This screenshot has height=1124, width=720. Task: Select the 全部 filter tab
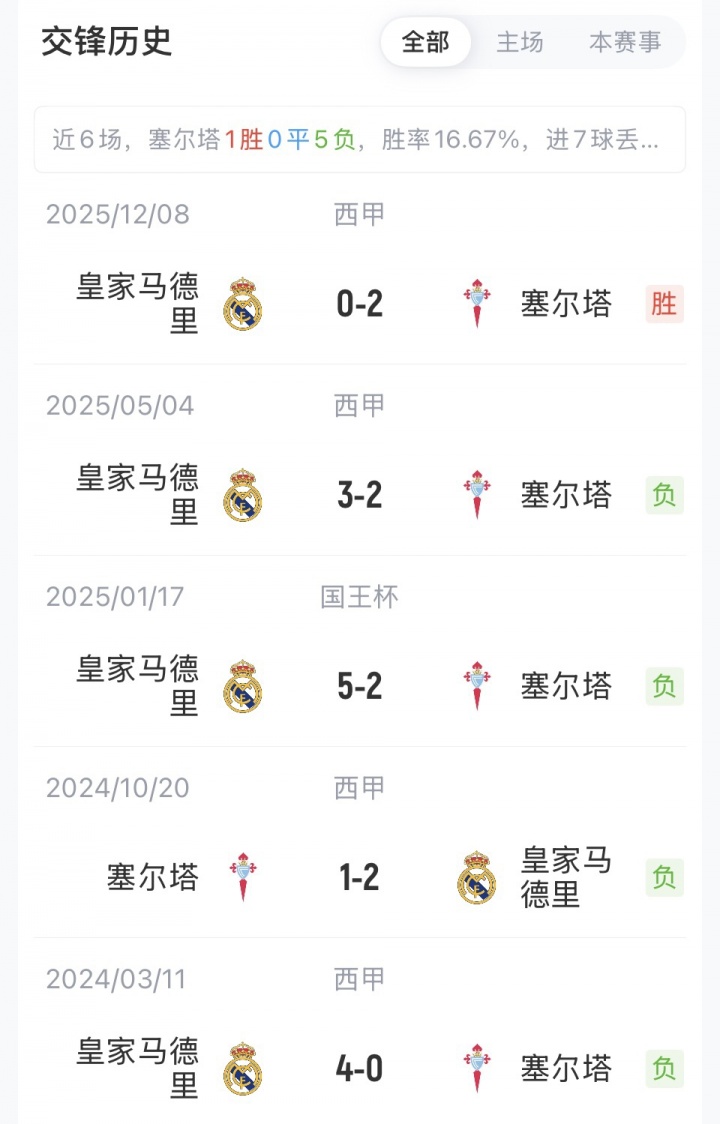(426, 42)
